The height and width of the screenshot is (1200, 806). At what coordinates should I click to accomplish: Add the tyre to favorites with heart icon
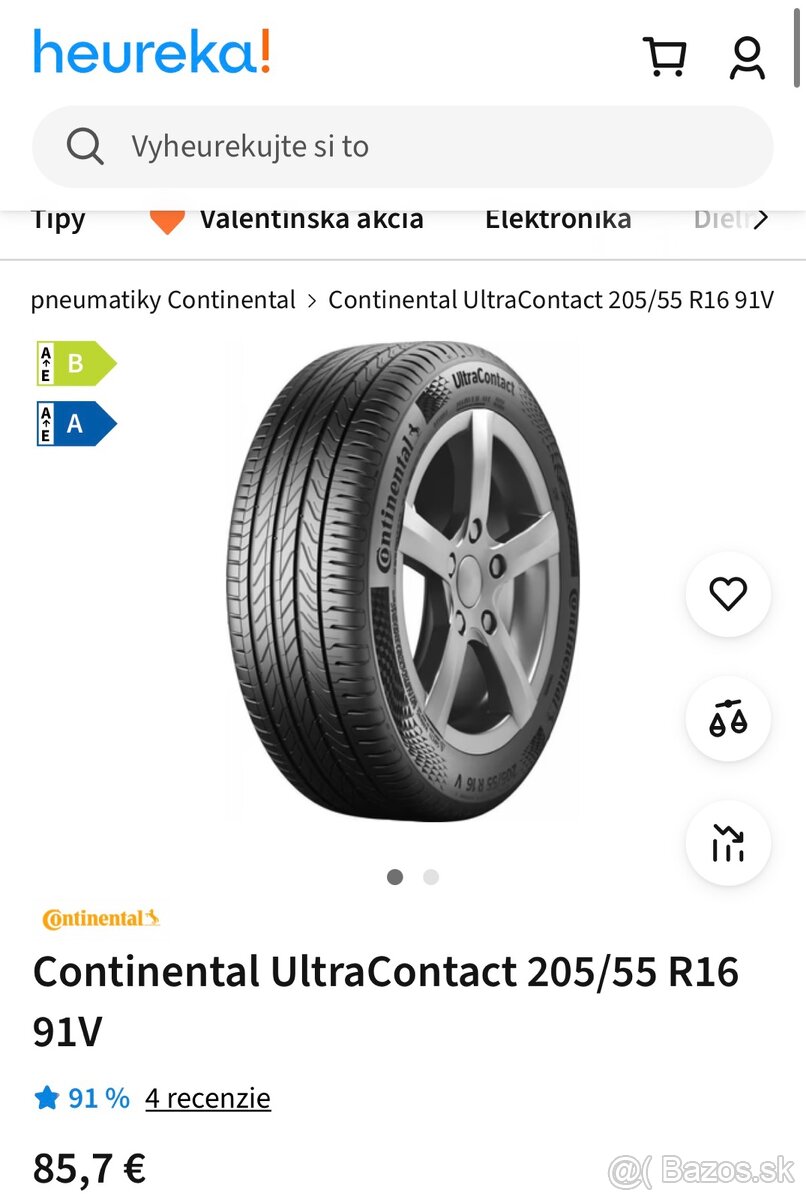coord(727,594)
